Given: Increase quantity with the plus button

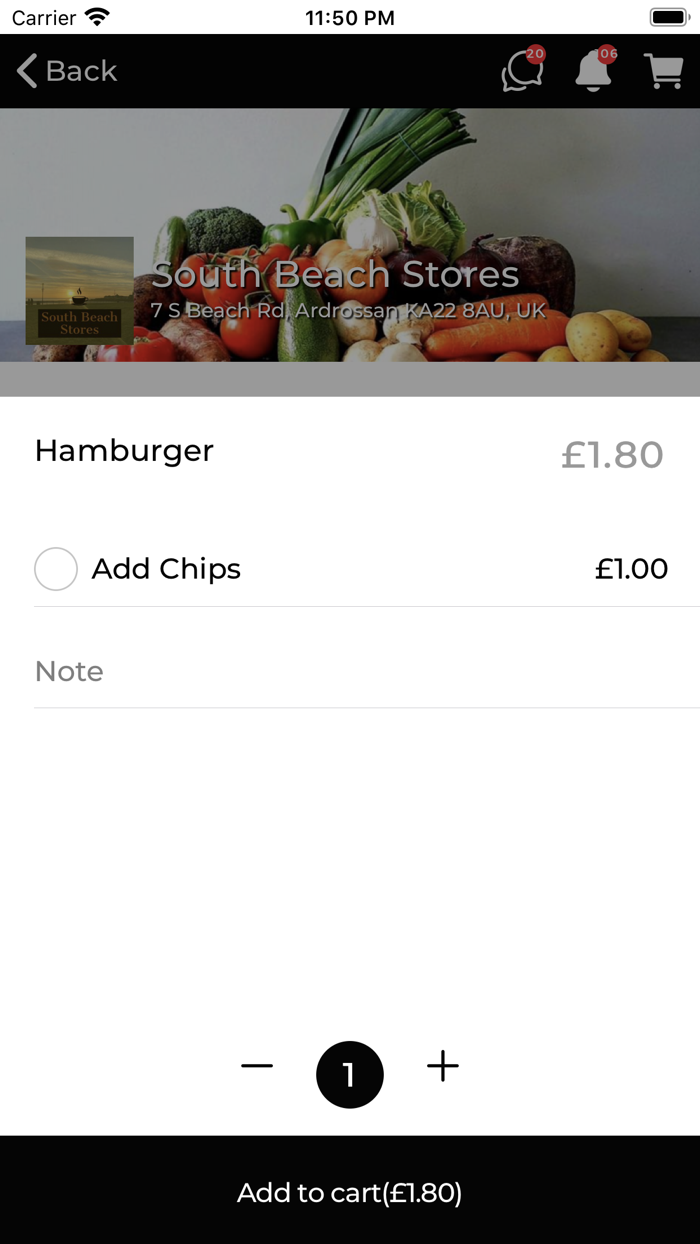Looking at the screenshot, I should coord(443,1066).
